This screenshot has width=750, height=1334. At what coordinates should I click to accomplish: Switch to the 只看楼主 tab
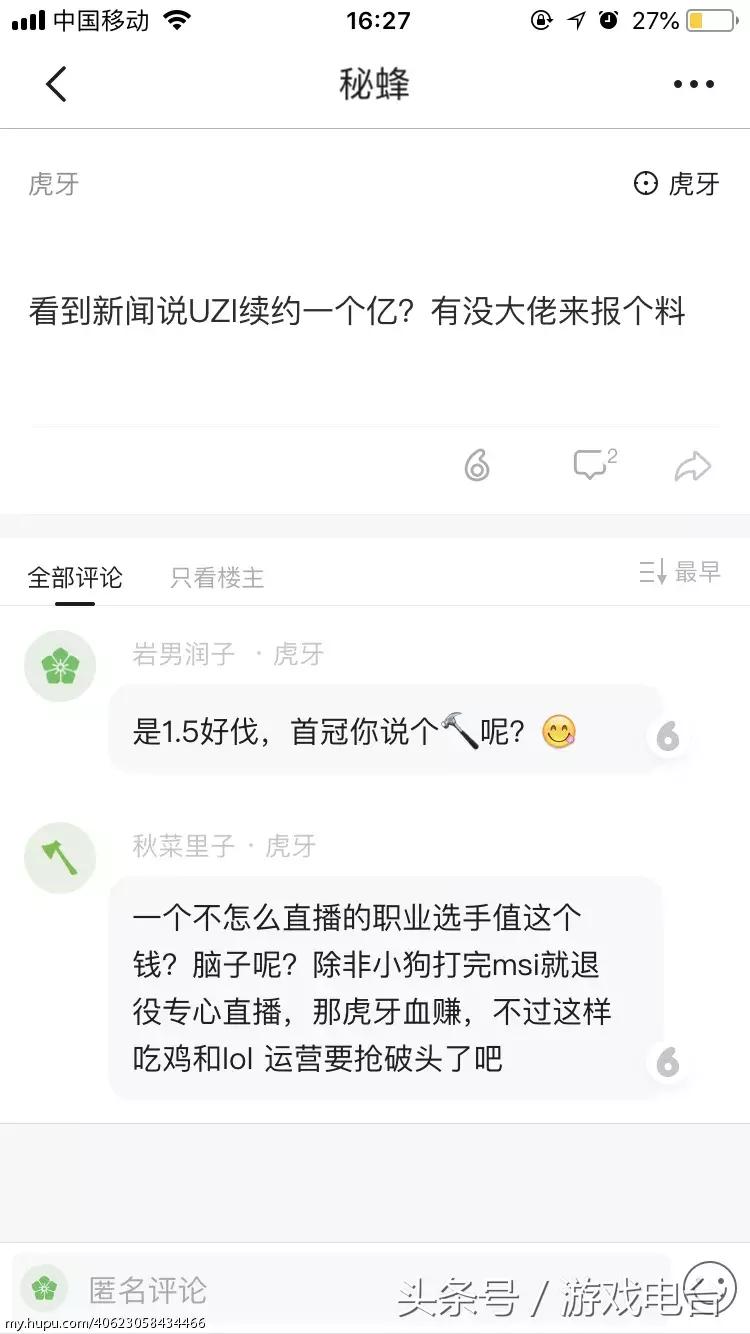tap(216, 576)
